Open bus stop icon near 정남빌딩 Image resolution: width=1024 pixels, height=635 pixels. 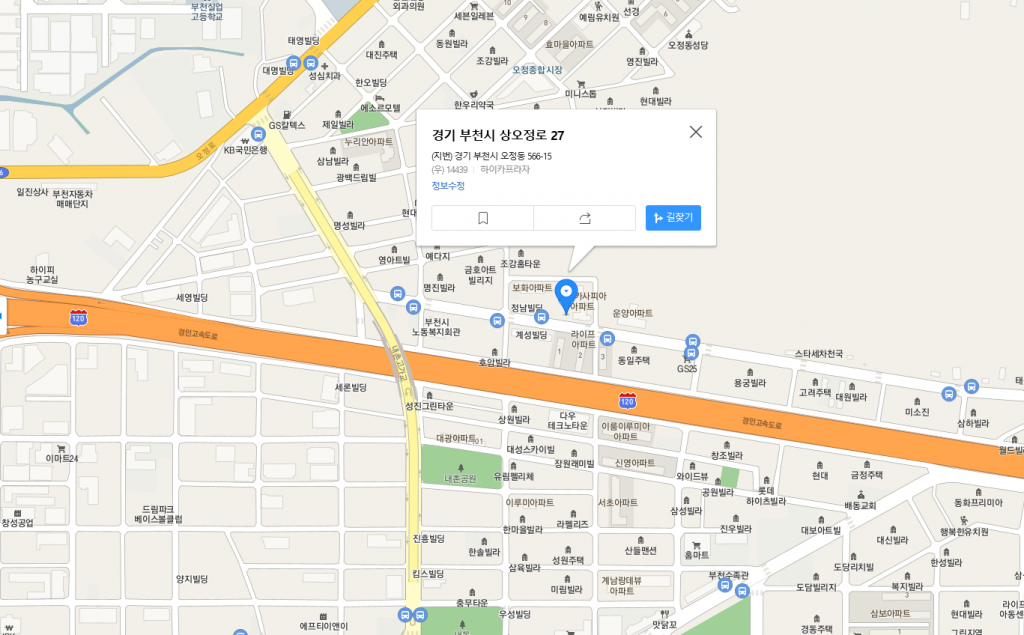[497, 320]
